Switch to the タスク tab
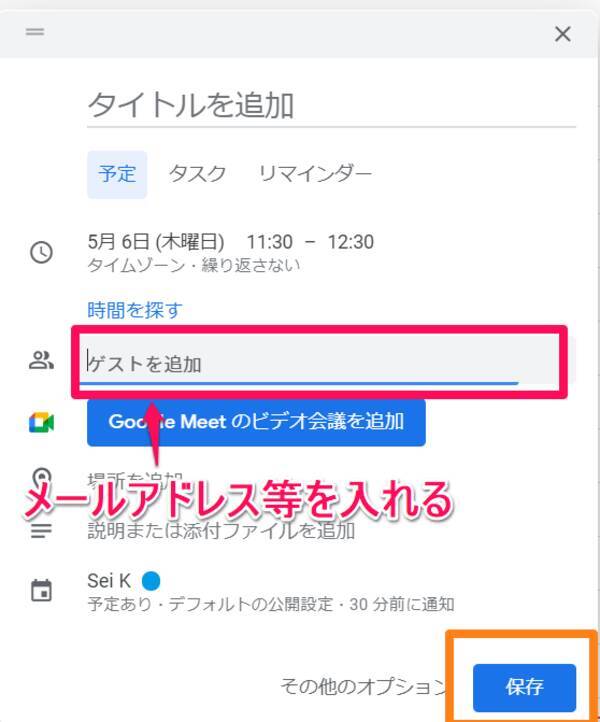 [197, 173]
